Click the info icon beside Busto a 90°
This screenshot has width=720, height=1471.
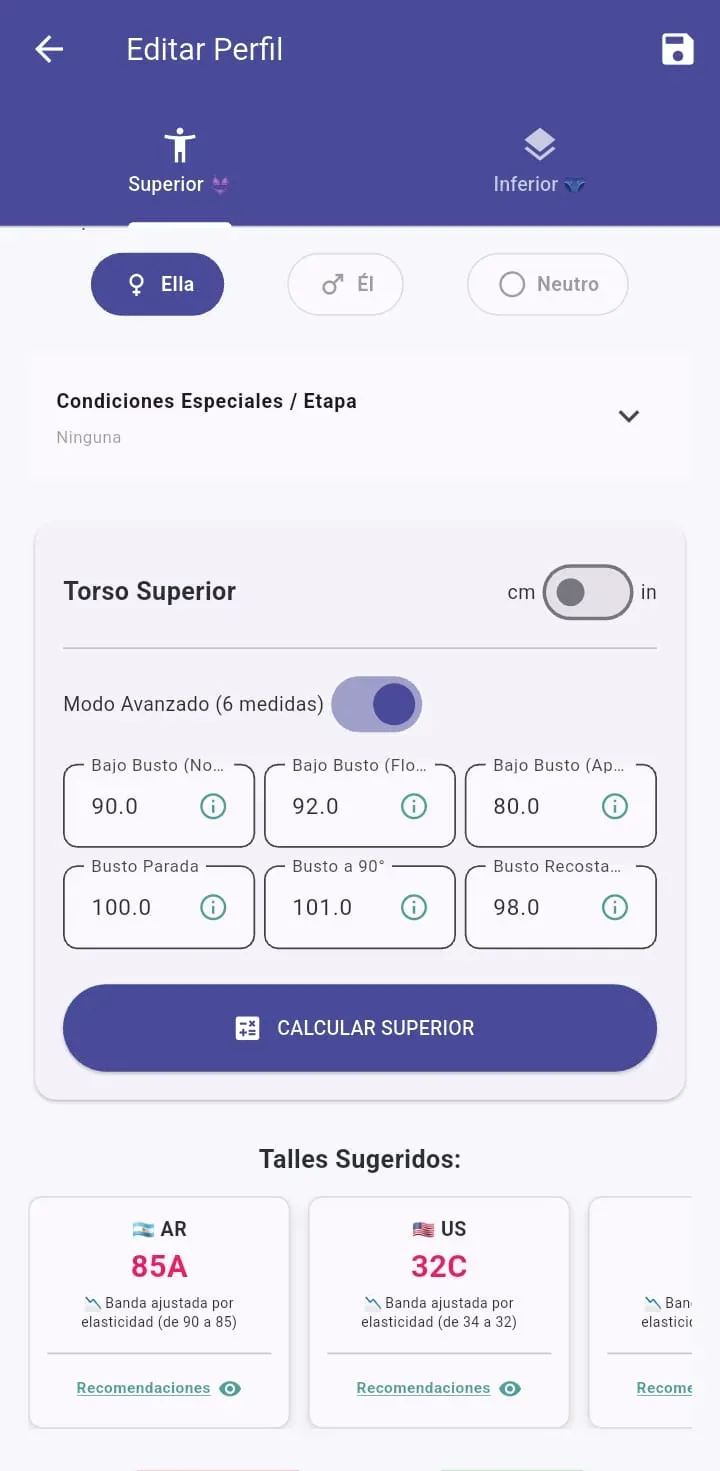414,907
